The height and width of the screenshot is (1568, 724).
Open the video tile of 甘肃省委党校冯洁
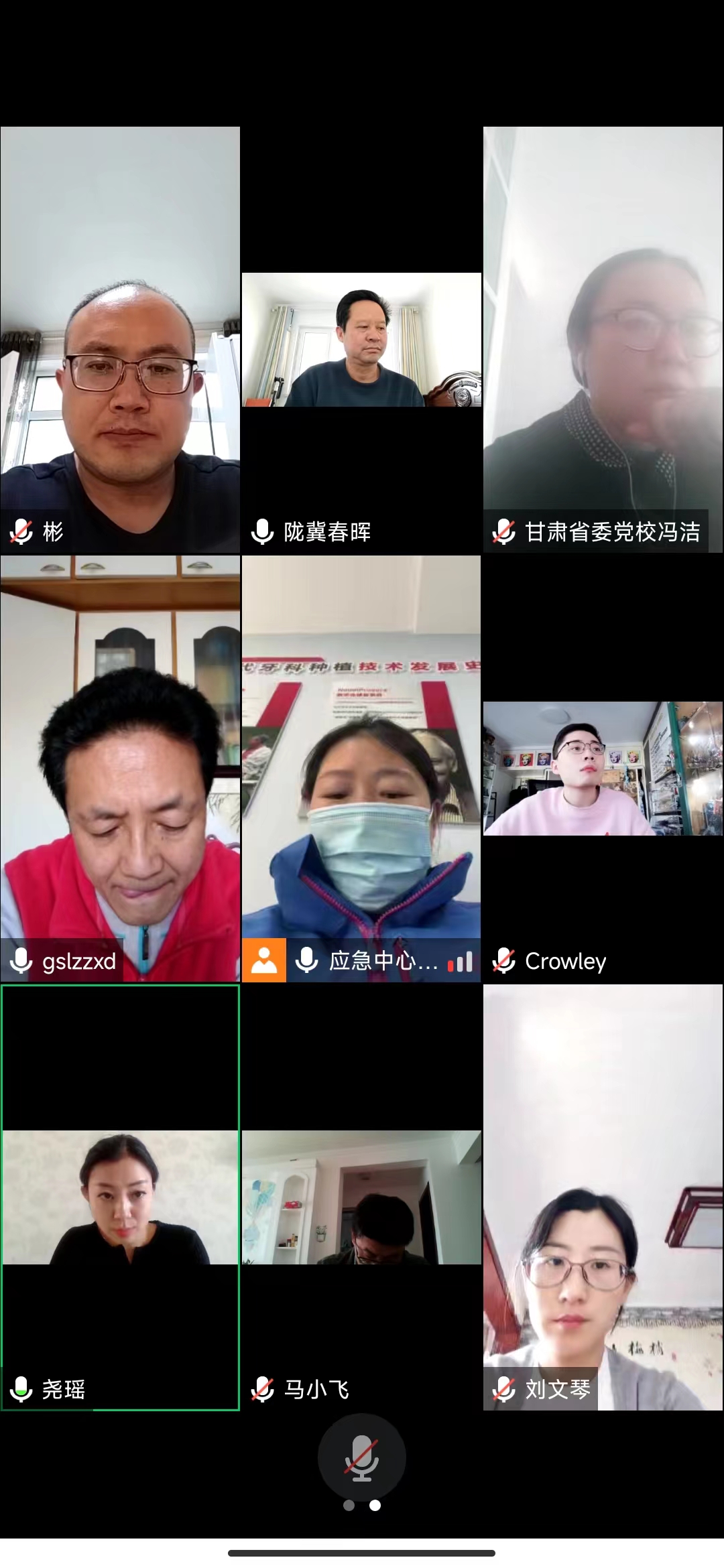pos(603,340)
